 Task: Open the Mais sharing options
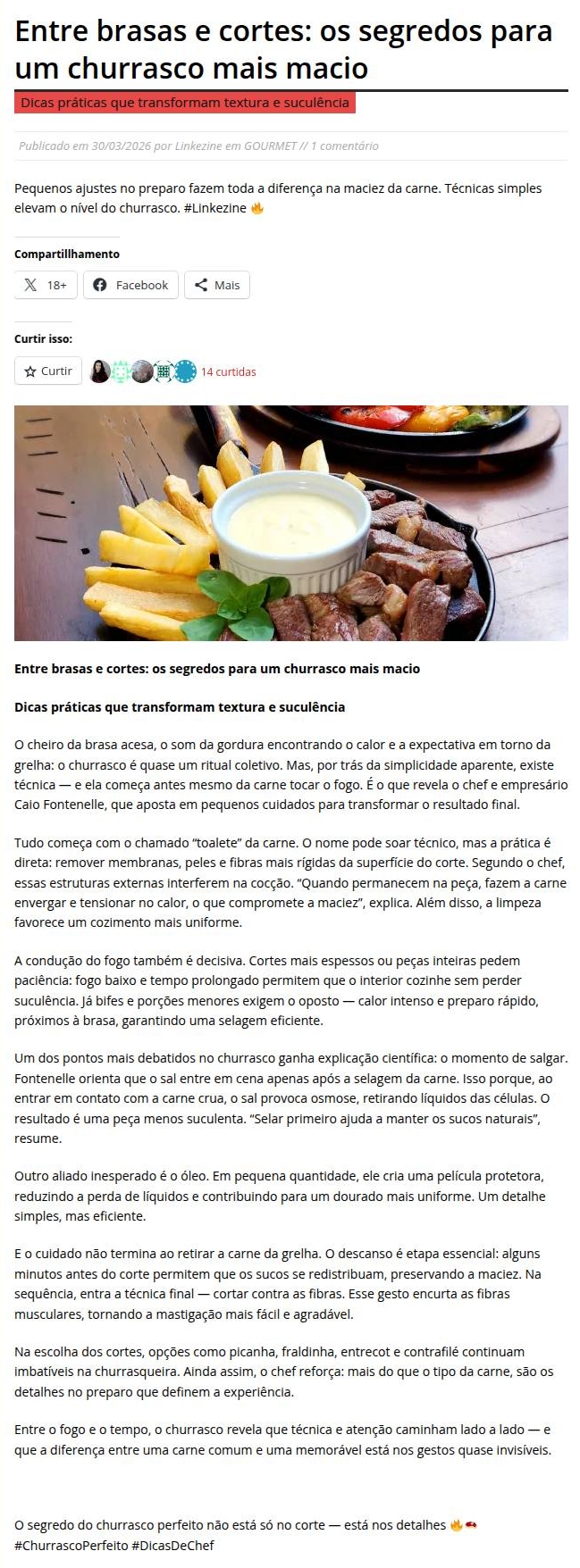click(x=217, y=285)
